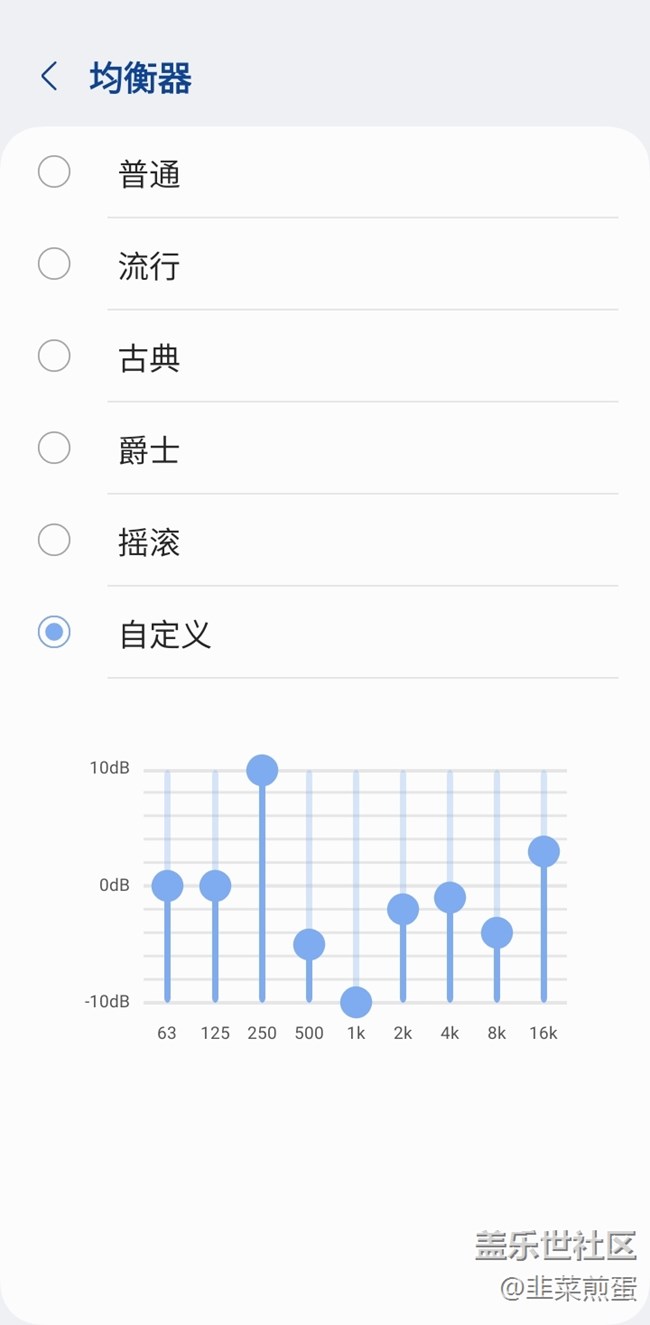
Task: Tap the 自定义 radio option
Action: pyautogui.click(x=54, y=632)
